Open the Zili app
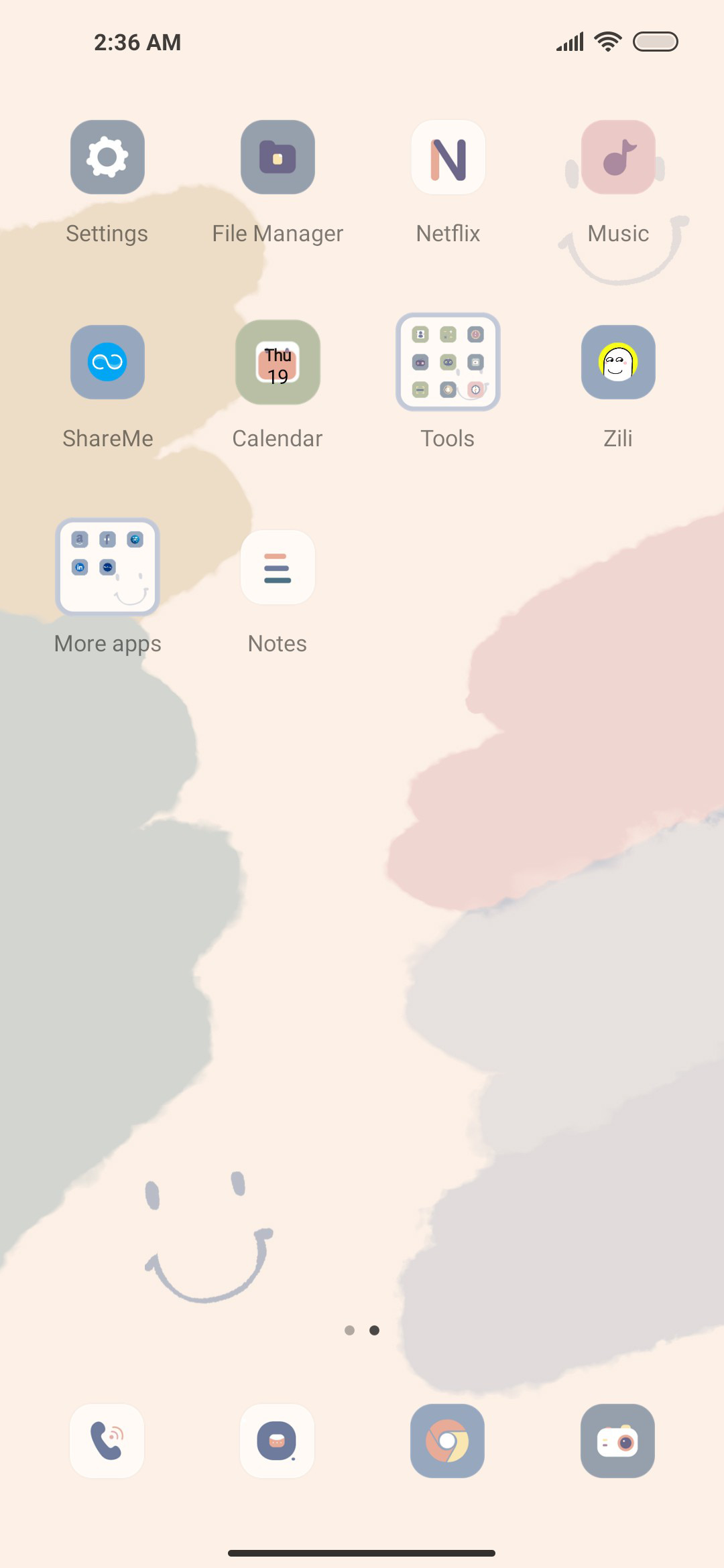The height and width of the screenshot is (1568, 724). click(x=618, y=363)
